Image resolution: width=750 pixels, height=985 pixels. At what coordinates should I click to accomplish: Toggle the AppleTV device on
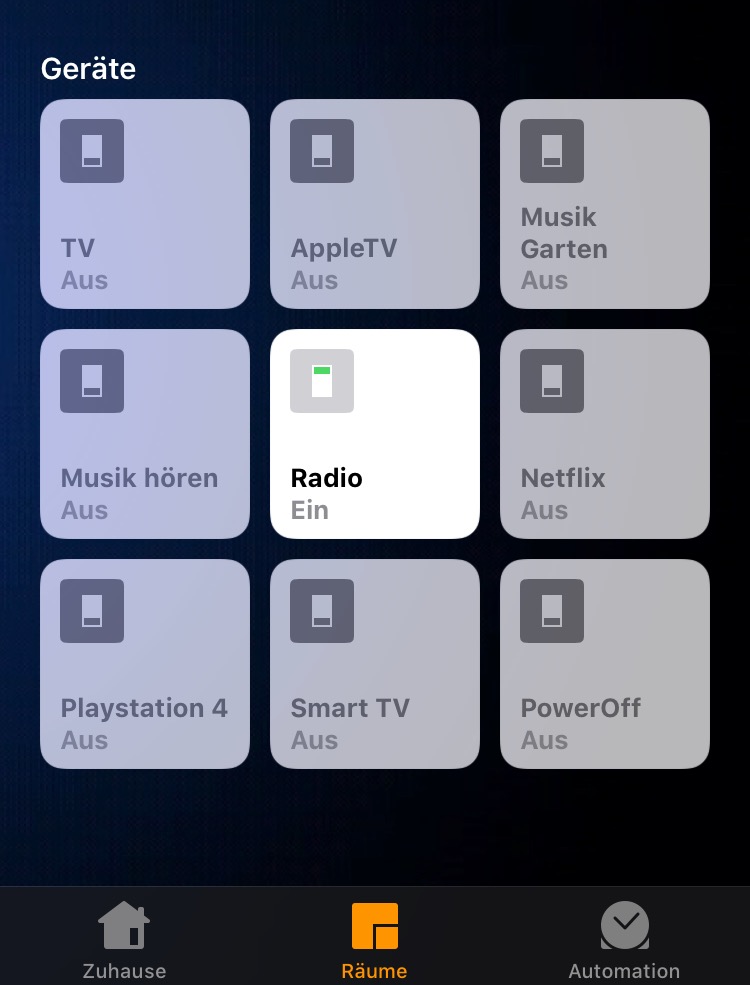375,204
